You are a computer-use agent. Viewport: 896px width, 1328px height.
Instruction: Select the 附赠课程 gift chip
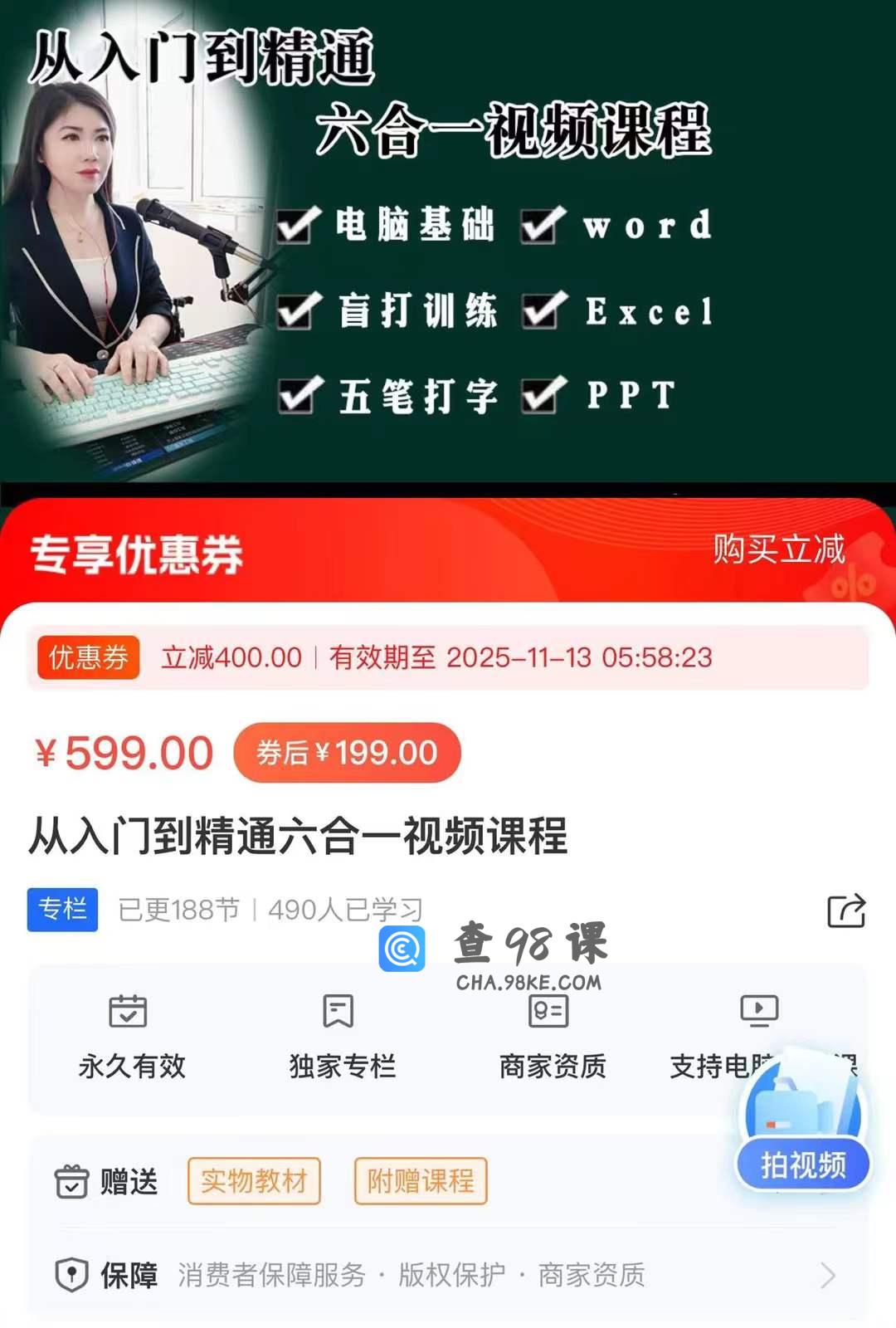click(421, 1180)
